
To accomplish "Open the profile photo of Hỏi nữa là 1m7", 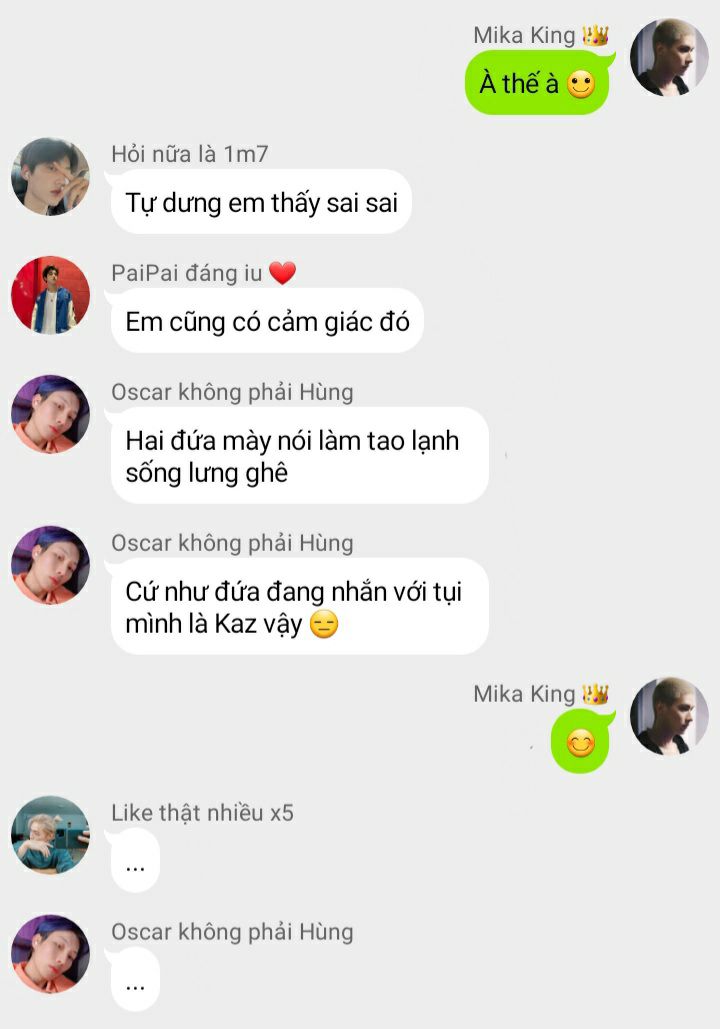I will coord(50,177).
